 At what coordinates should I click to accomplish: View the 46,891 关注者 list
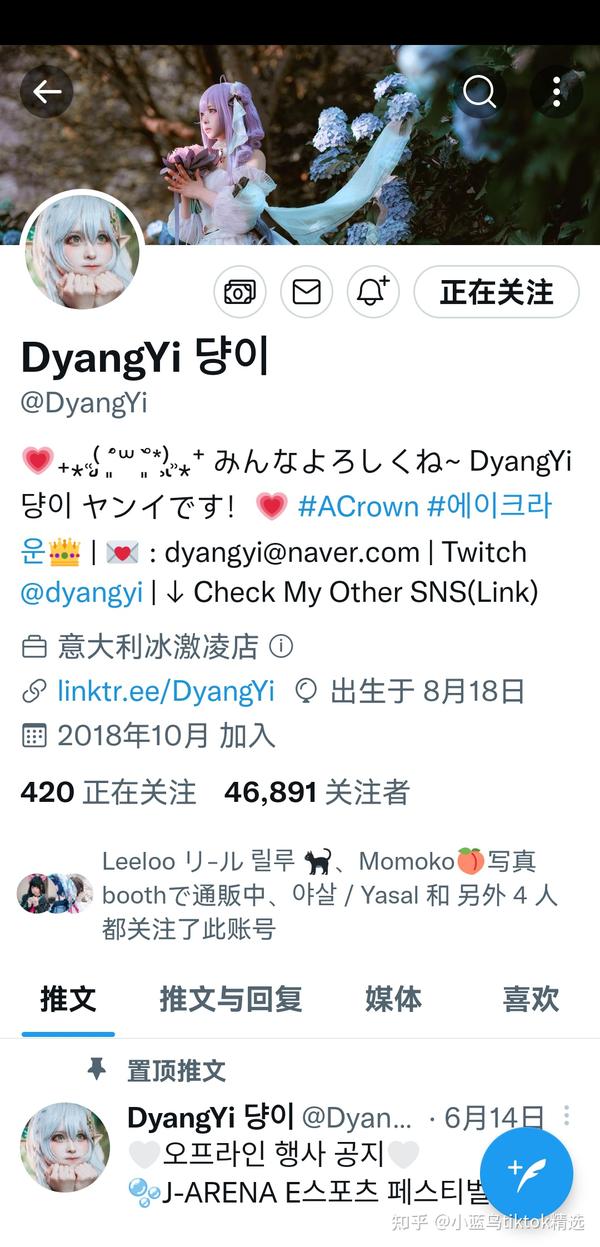[317, 793]
